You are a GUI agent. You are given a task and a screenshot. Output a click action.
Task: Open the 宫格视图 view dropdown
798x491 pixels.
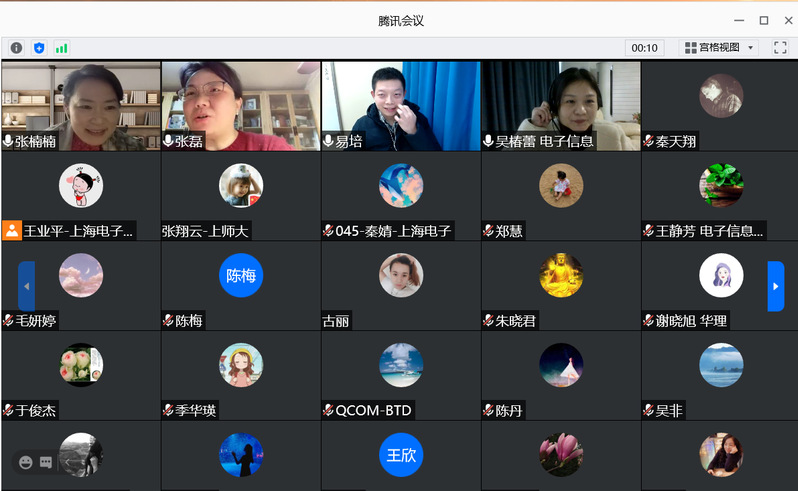(718, 47)
